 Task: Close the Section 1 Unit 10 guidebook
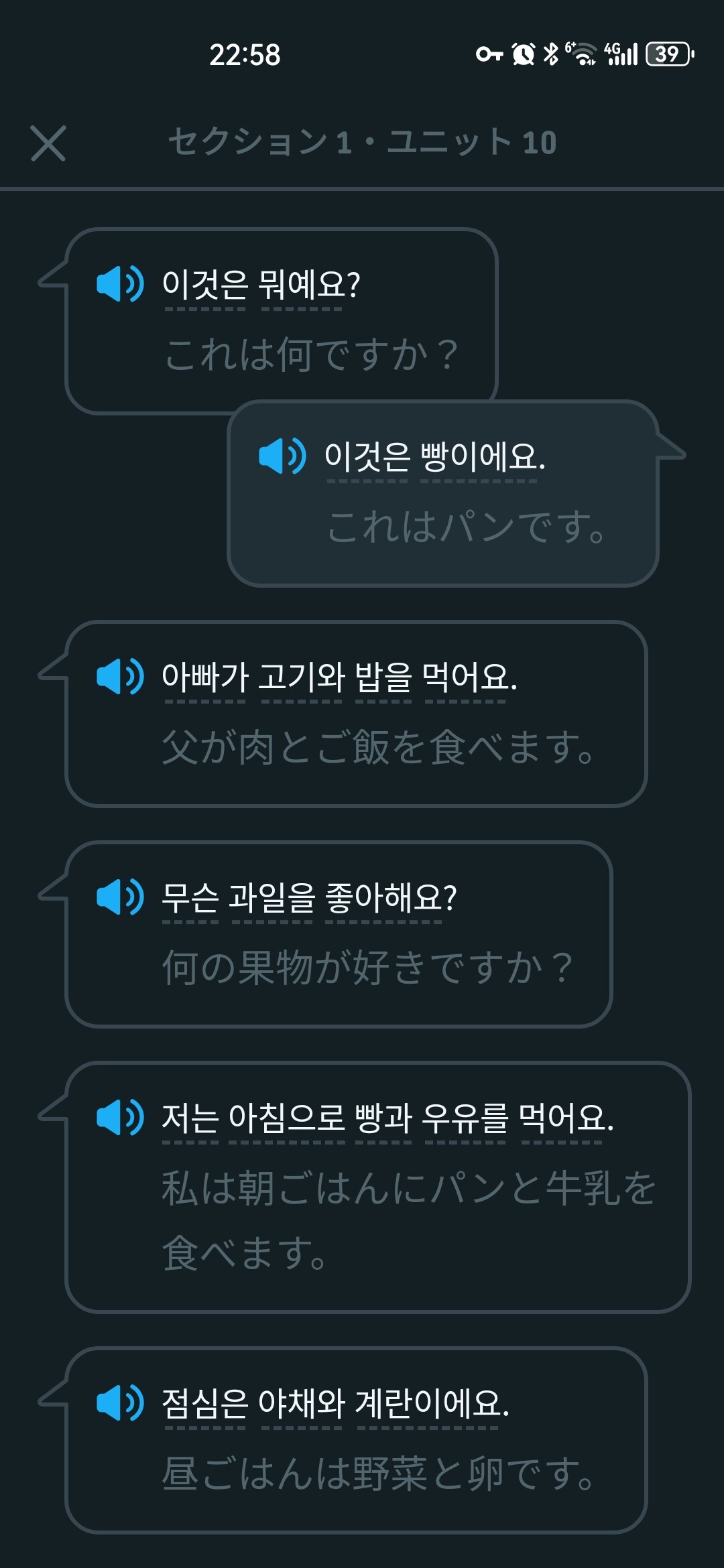48,143
